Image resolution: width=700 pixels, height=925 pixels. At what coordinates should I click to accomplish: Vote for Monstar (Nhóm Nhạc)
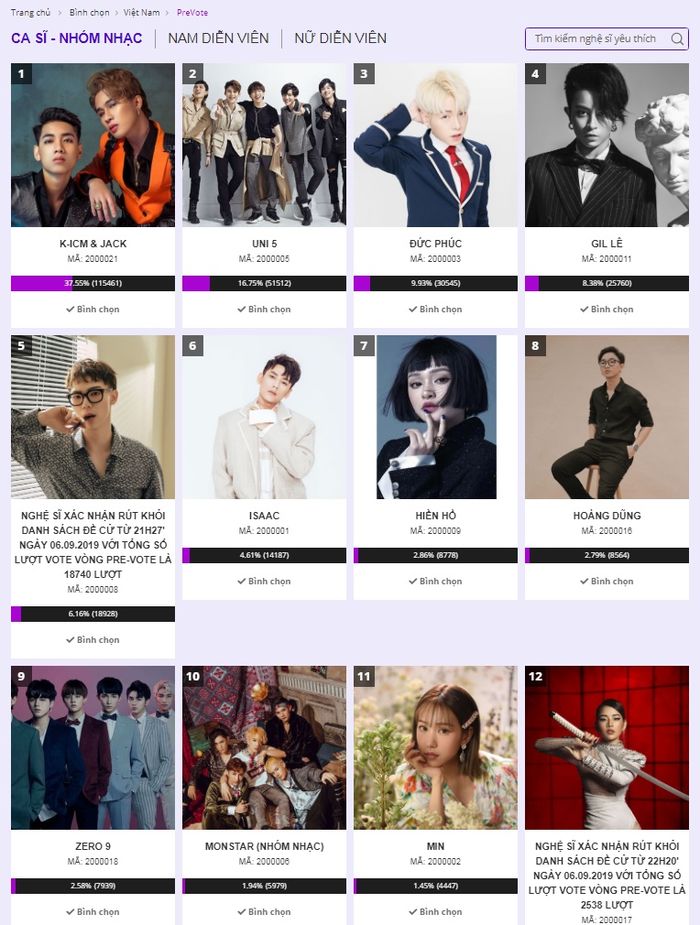click(264, 911)
